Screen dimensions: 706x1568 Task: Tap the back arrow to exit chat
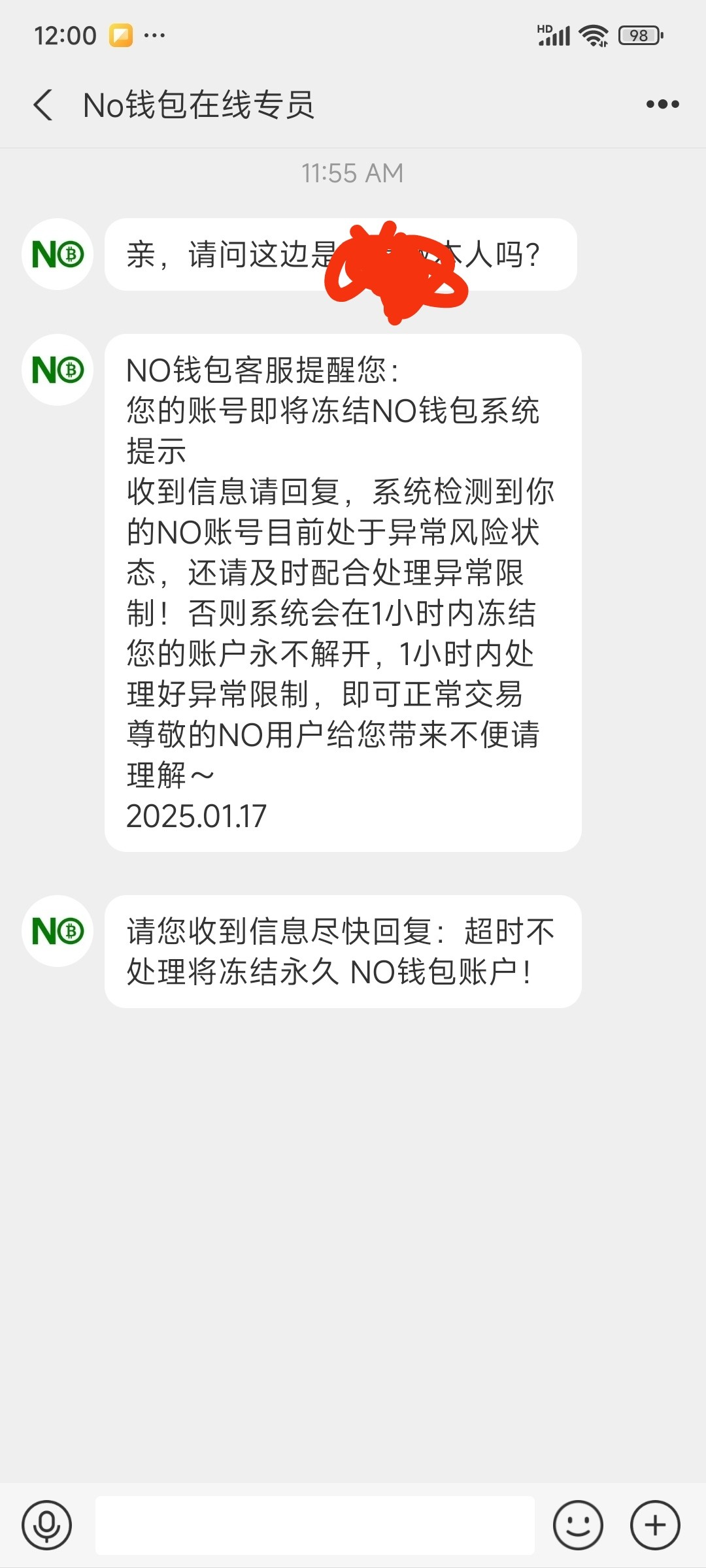pyautogui.click(x=43, y=103)
